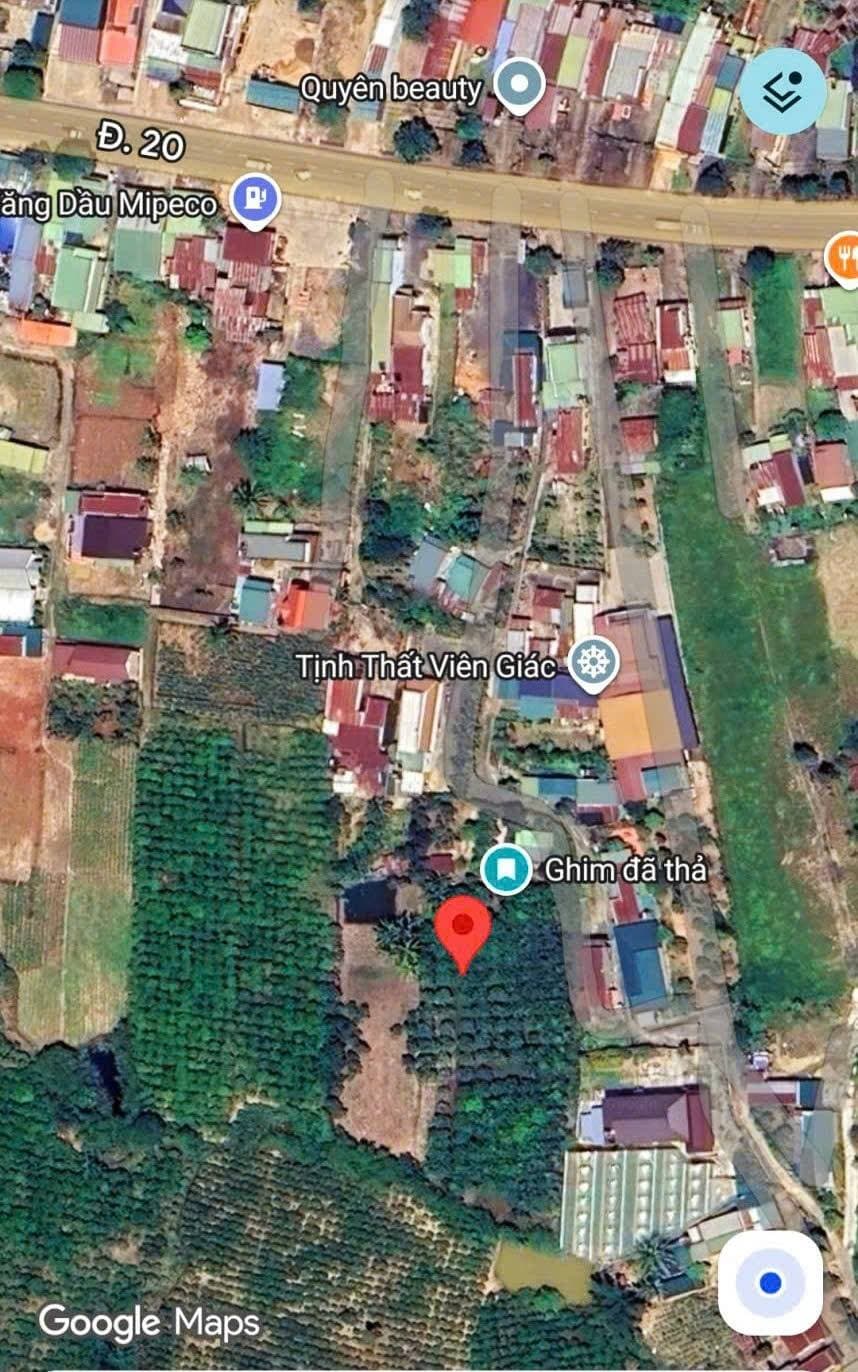858x1372 pixels.
Task: Click the Hăng Dầu Mipeco station label
Action: click(110, 205)
